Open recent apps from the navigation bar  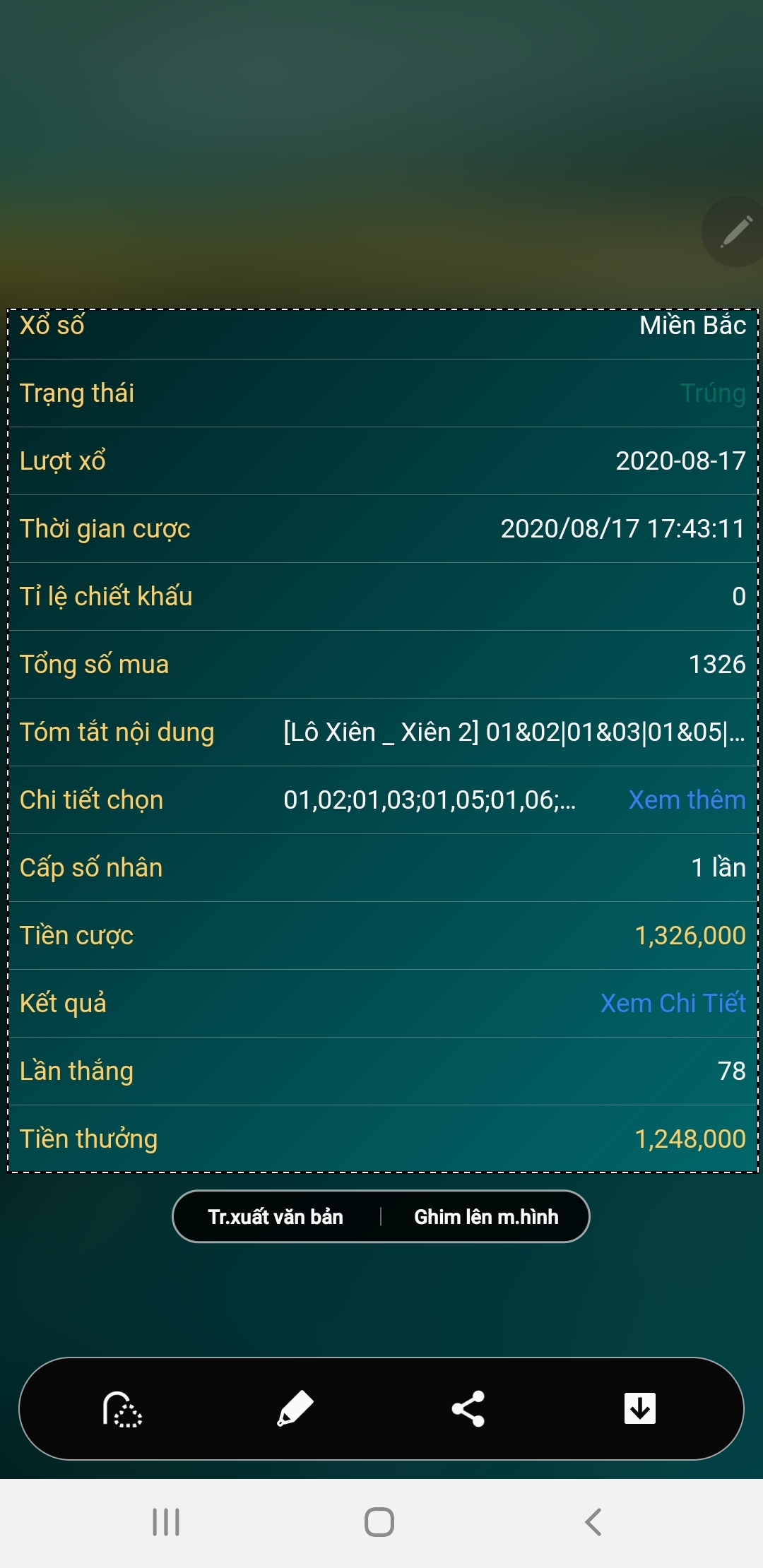[166, 1522]
